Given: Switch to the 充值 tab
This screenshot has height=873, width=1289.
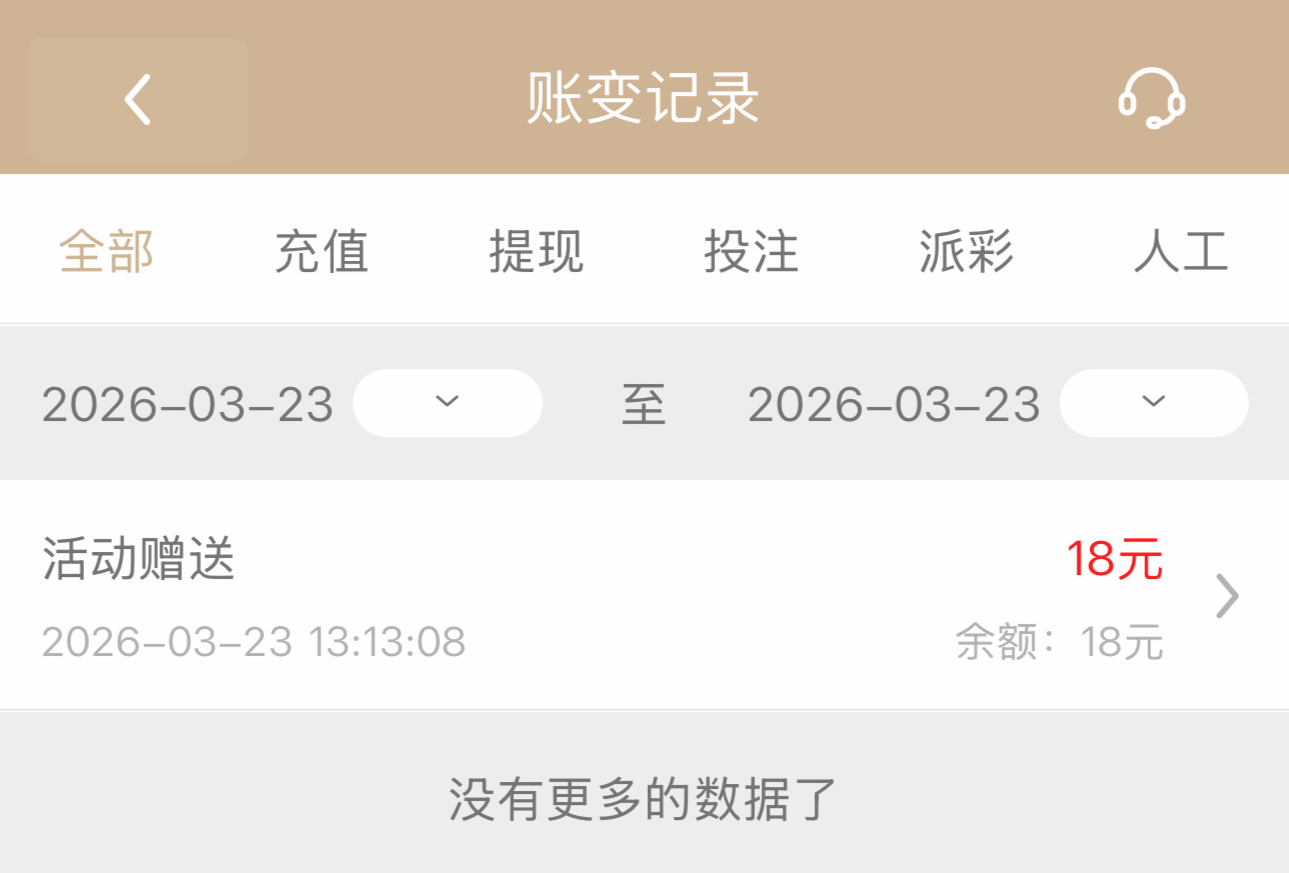Looking at the screenshot, I should [x=322, y=251].
